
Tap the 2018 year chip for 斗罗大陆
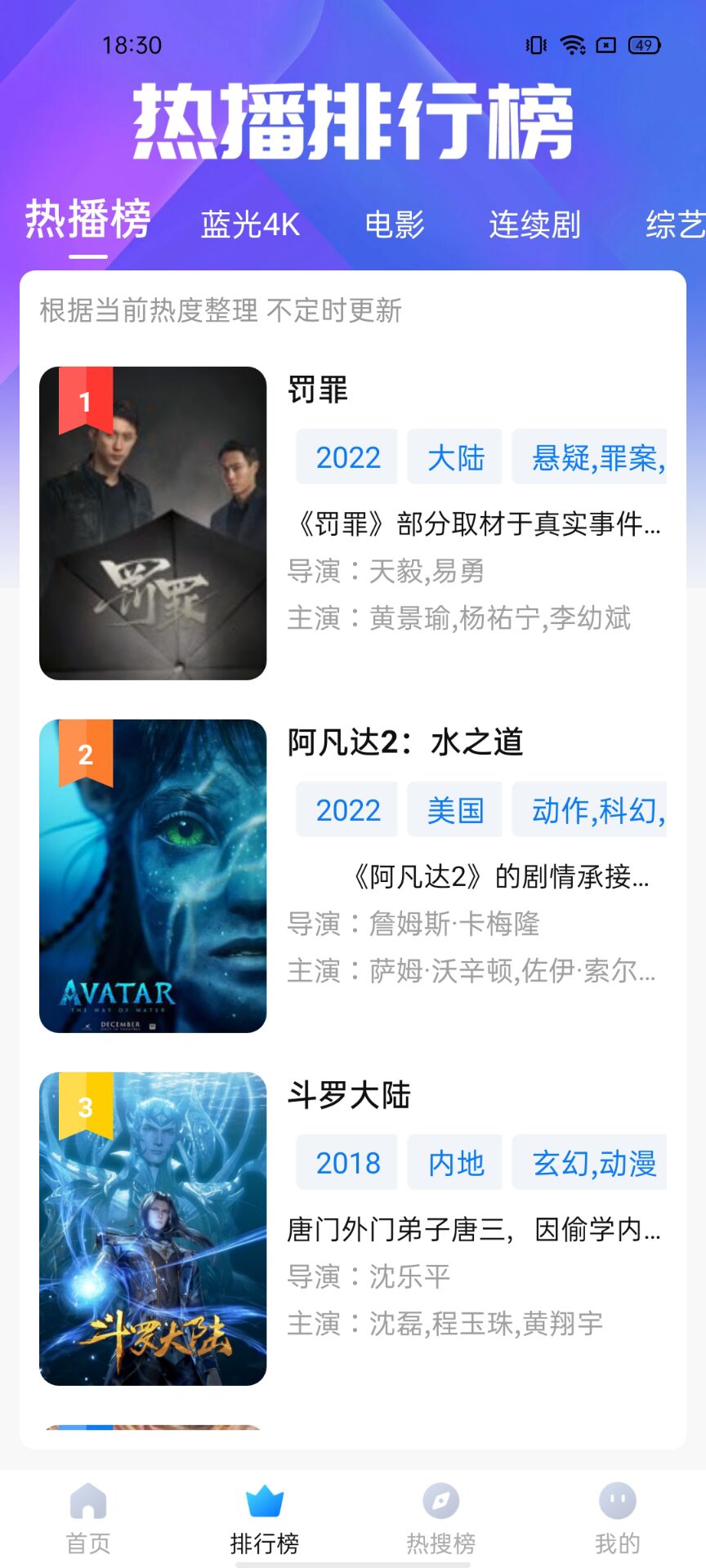[347, 1163]
